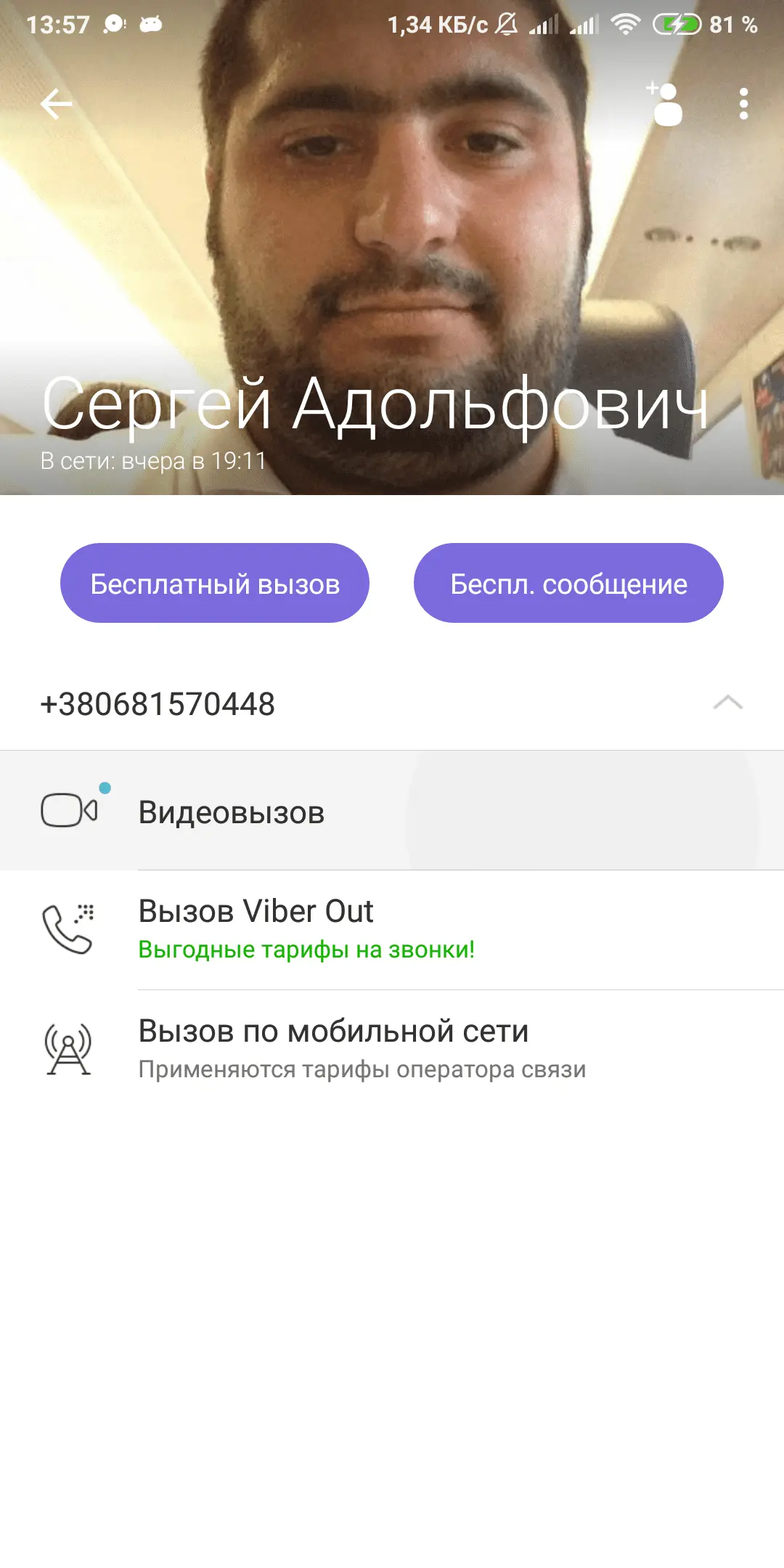Screen dimensions: 784x1568
Task: Go back using the arrow icon
Action: (56, 104)
